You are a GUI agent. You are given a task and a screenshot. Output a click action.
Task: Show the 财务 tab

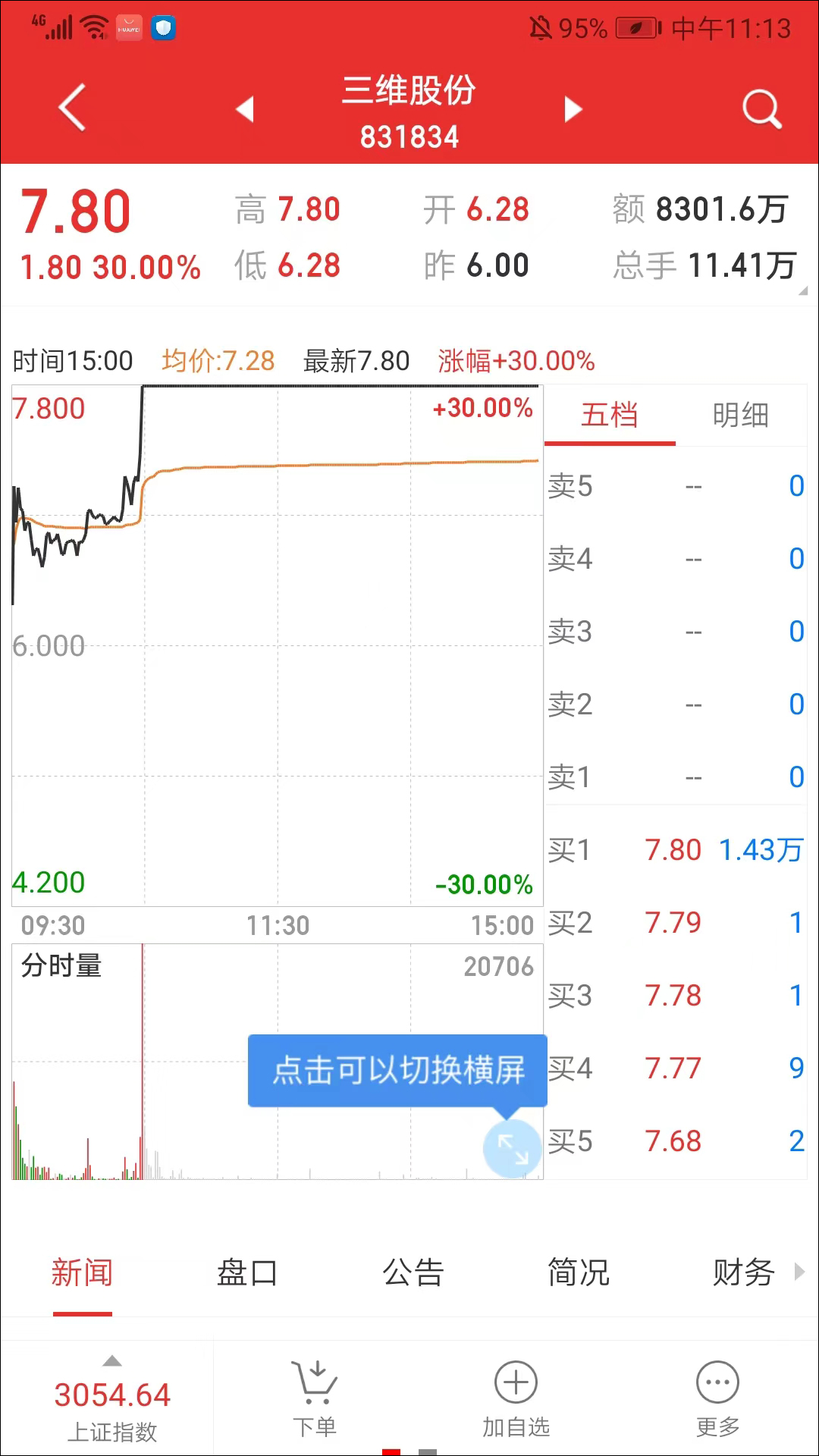743,1272
